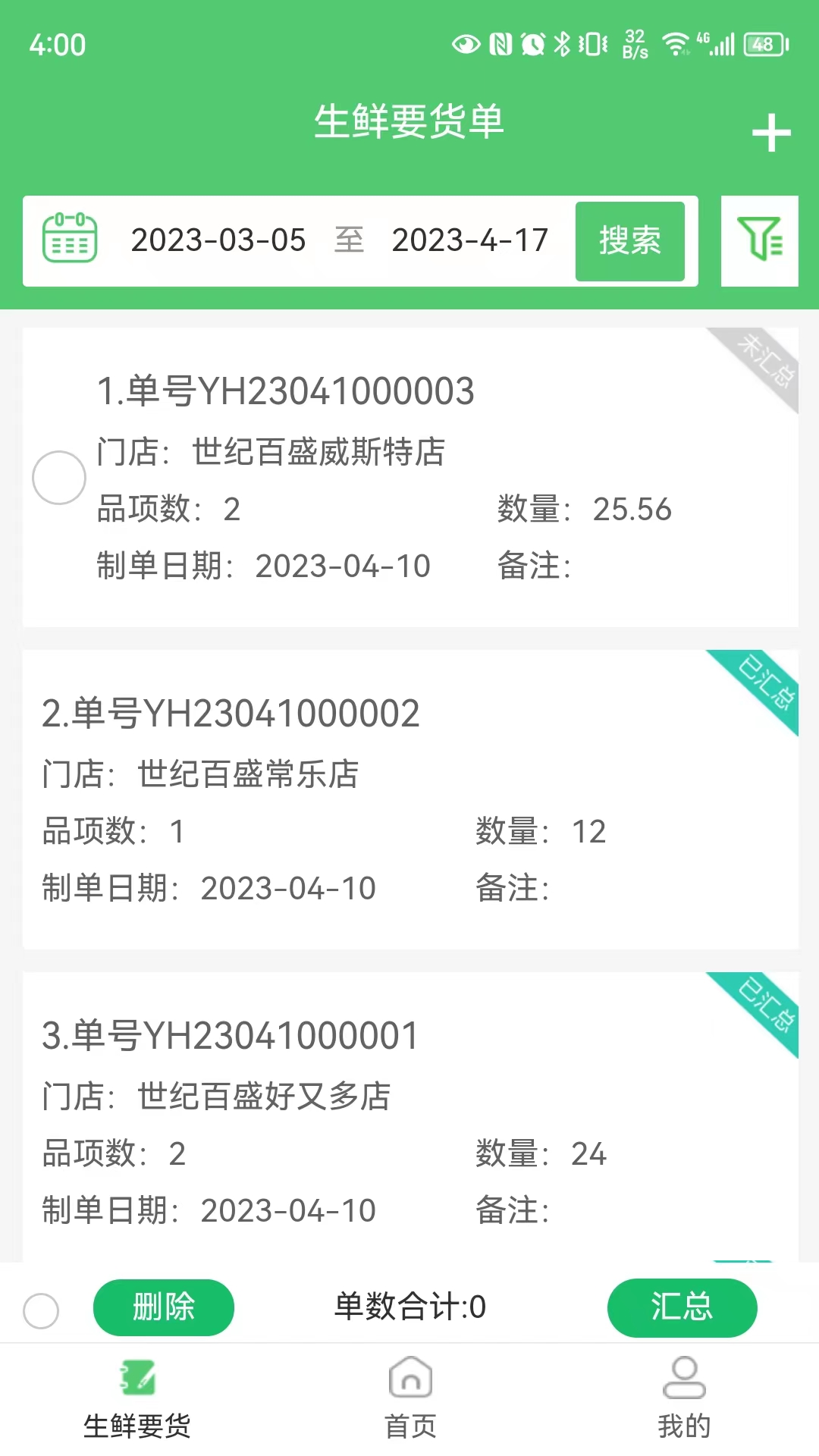819x1456 pixels.
Task: Select order YH23041000003 using its circle checkbox
Action: [x=58, y=477]
